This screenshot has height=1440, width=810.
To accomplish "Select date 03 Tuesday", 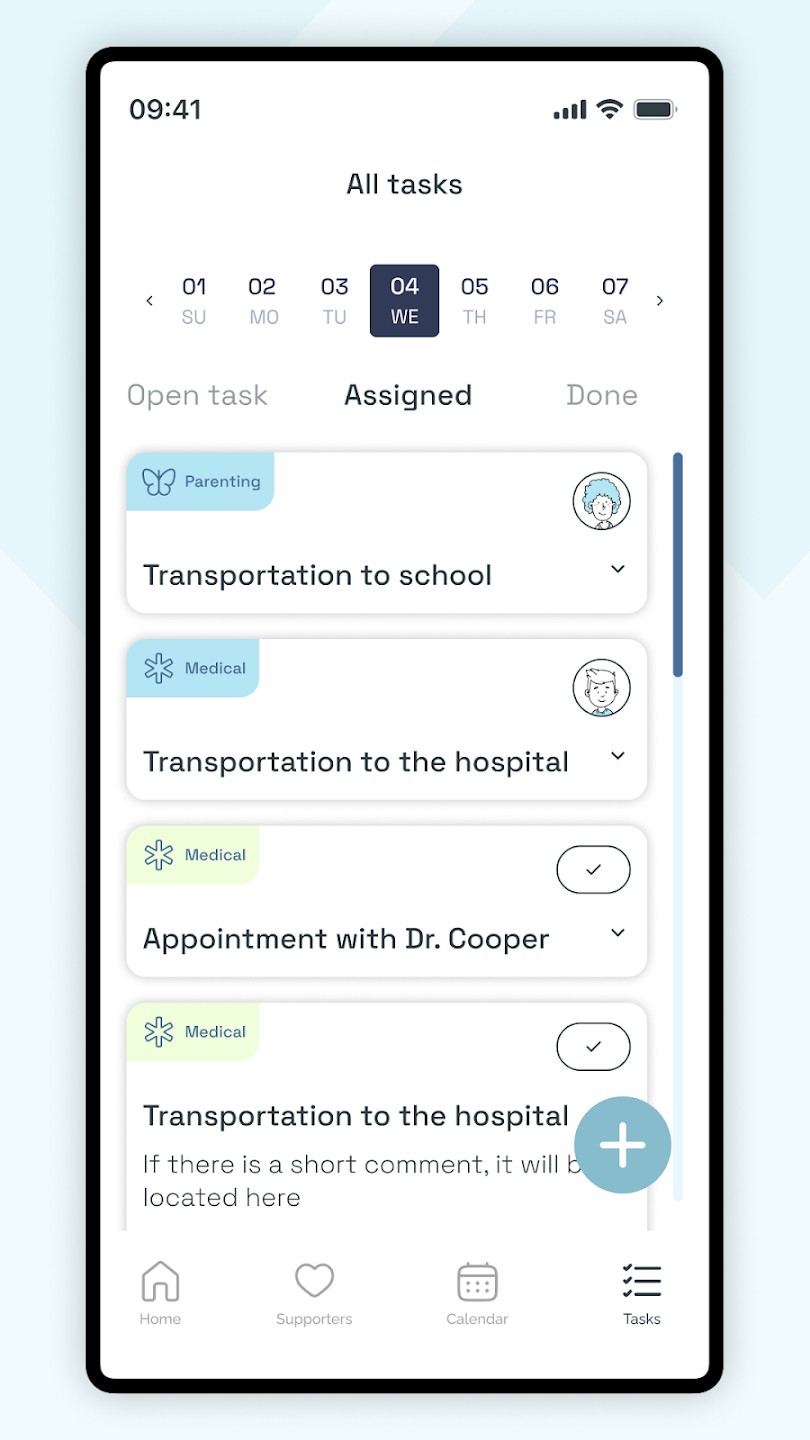I will (x=334, y=301).
